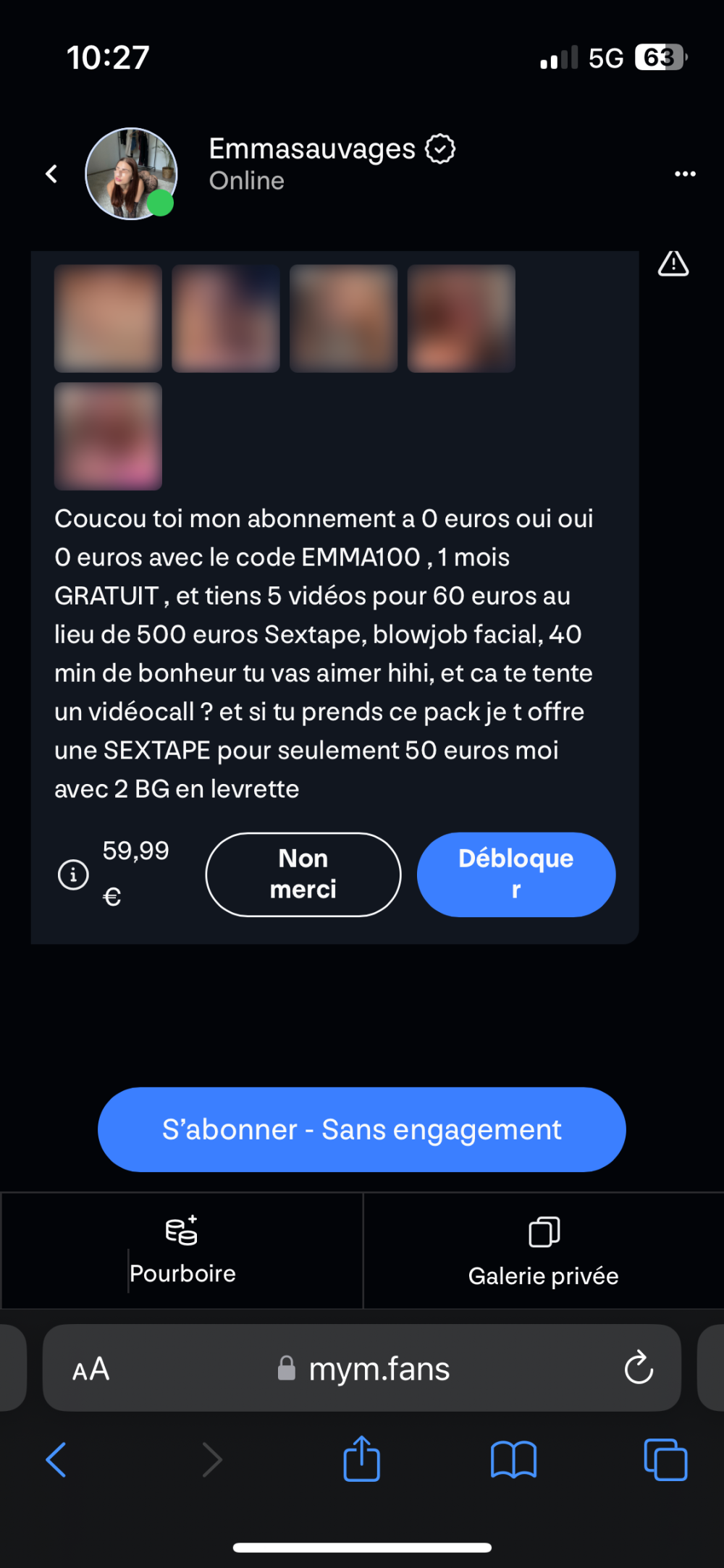The height and width of the screenshot is (1568, 724).
Task: Navigate back in Safari
Action: tap(56, 1459)
